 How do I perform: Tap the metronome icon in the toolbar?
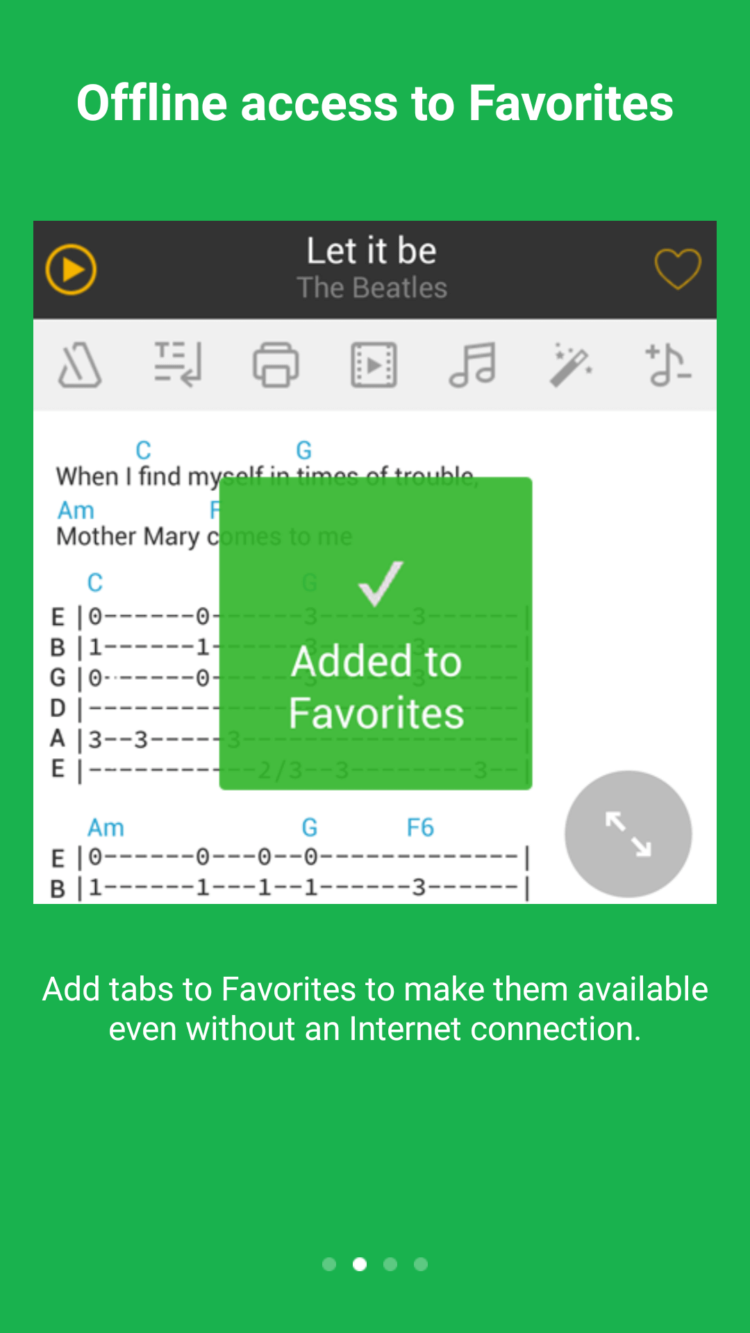pyautogui.click(x=81, y=365)
